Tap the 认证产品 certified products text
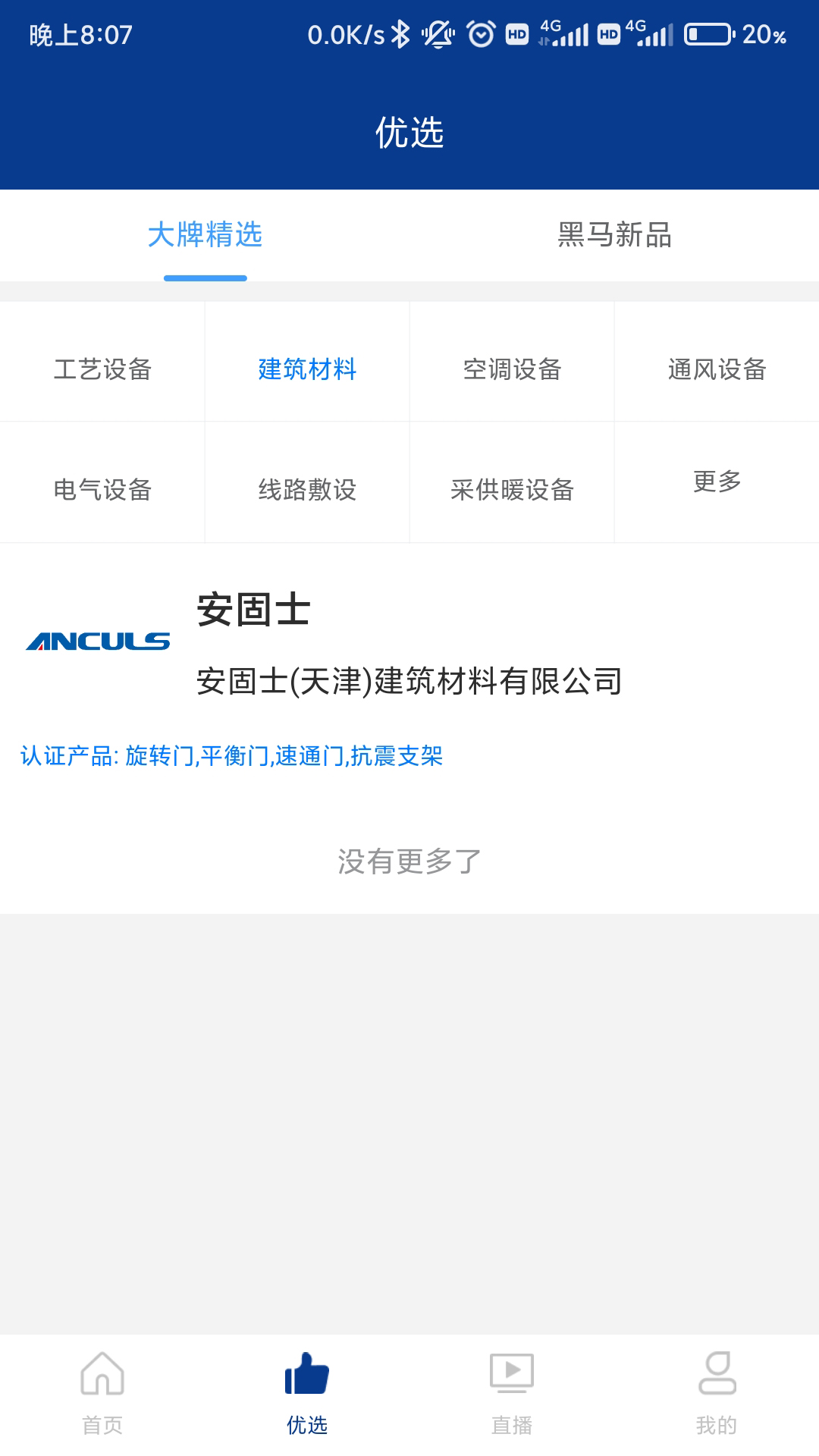 (234, 756)
